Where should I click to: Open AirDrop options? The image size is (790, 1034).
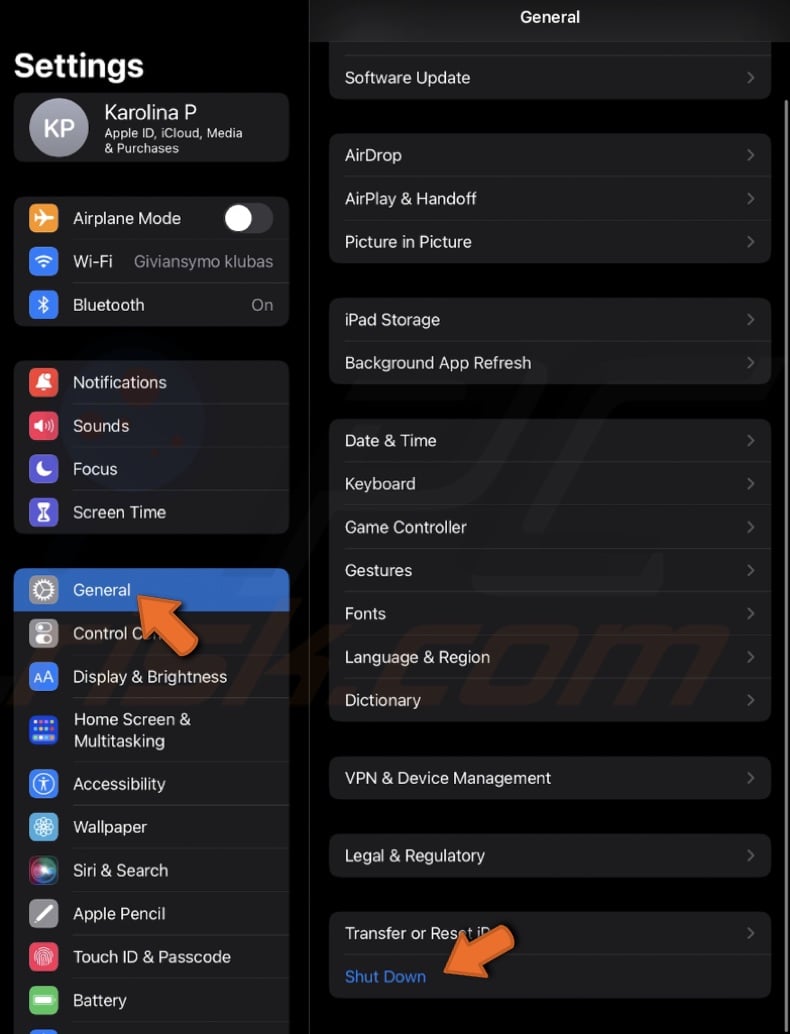point(549,155)
